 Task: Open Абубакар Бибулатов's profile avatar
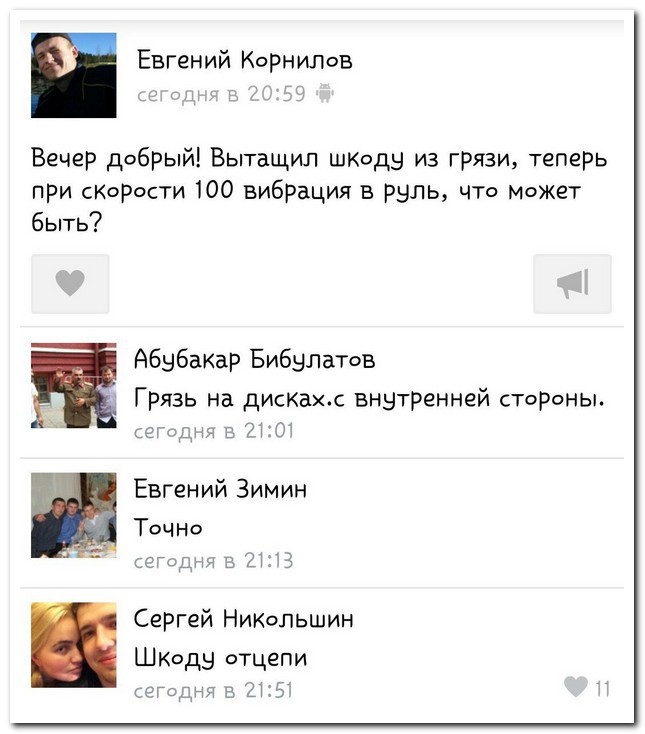[x=74, y=386]
